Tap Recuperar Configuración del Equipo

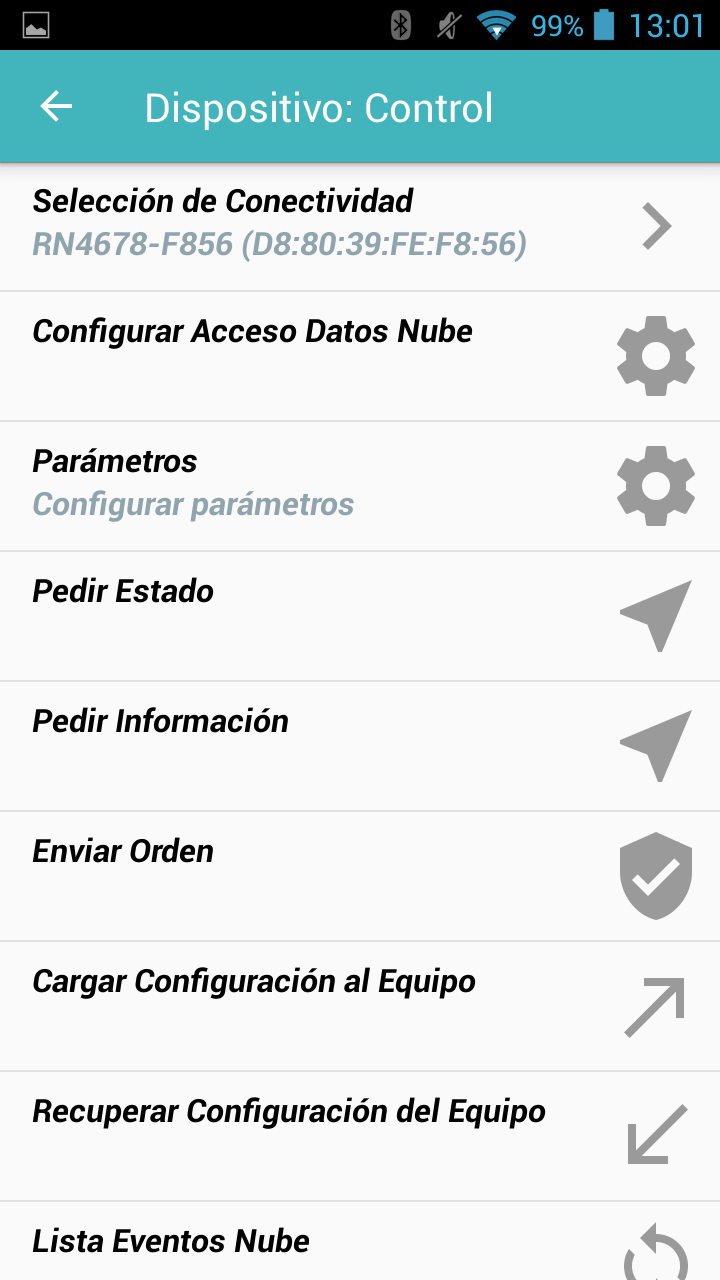click(x=360, y=1136)
